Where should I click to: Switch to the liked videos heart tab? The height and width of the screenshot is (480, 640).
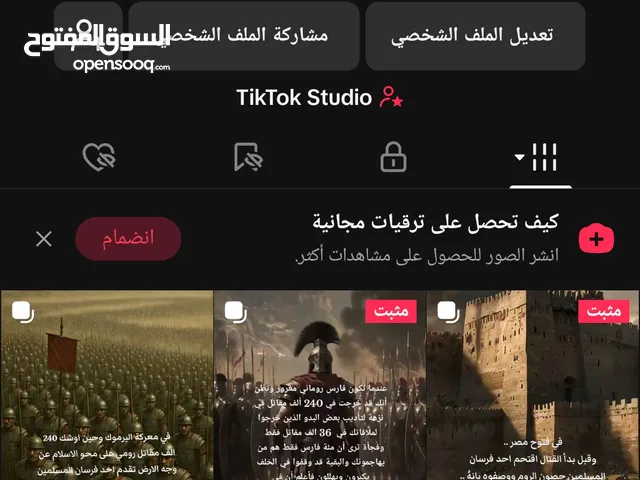(x=99, y=157)
